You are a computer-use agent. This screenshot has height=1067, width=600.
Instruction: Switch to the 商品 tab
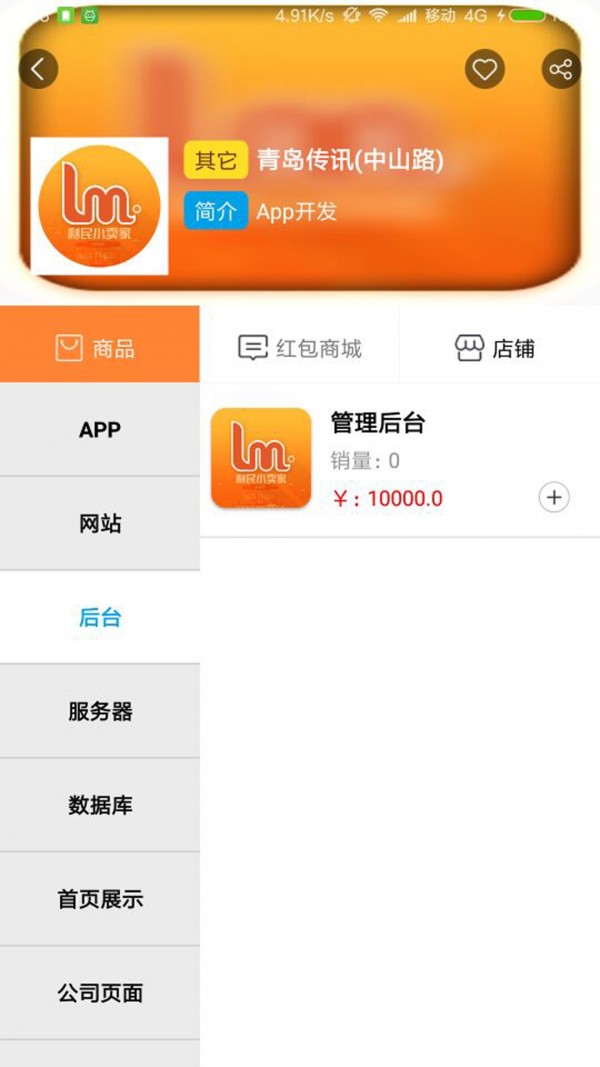click(x=99, y=348)
